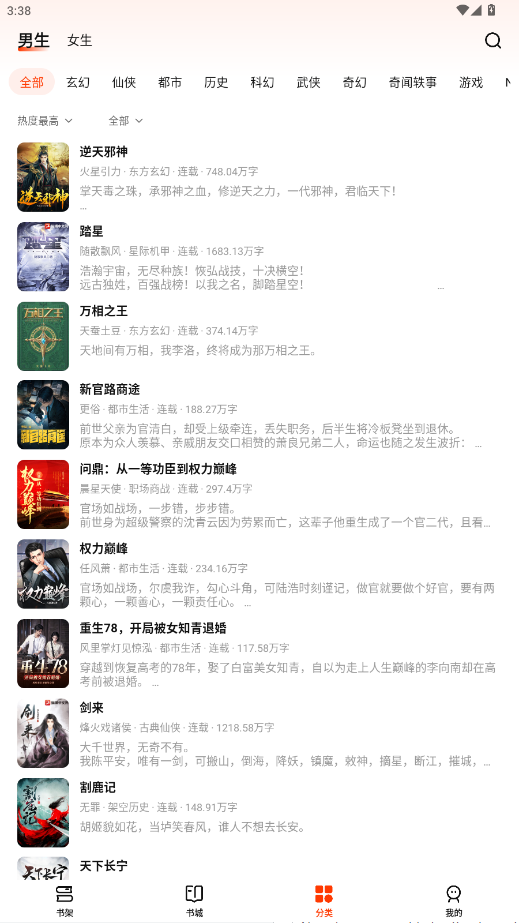
Task: Open the book 剑来
Action: point(260,733)
